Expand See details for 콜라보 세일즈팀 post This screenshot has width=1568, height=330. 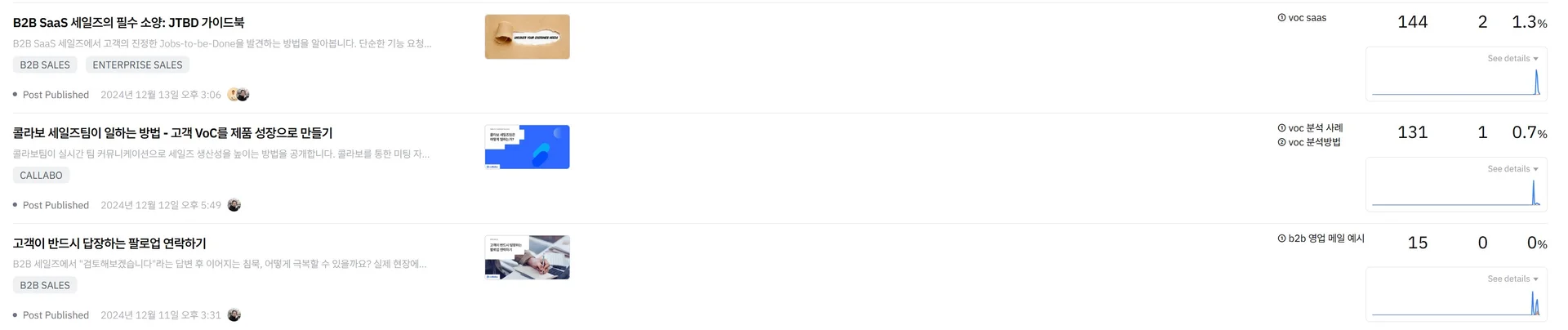pos(1512,169)
